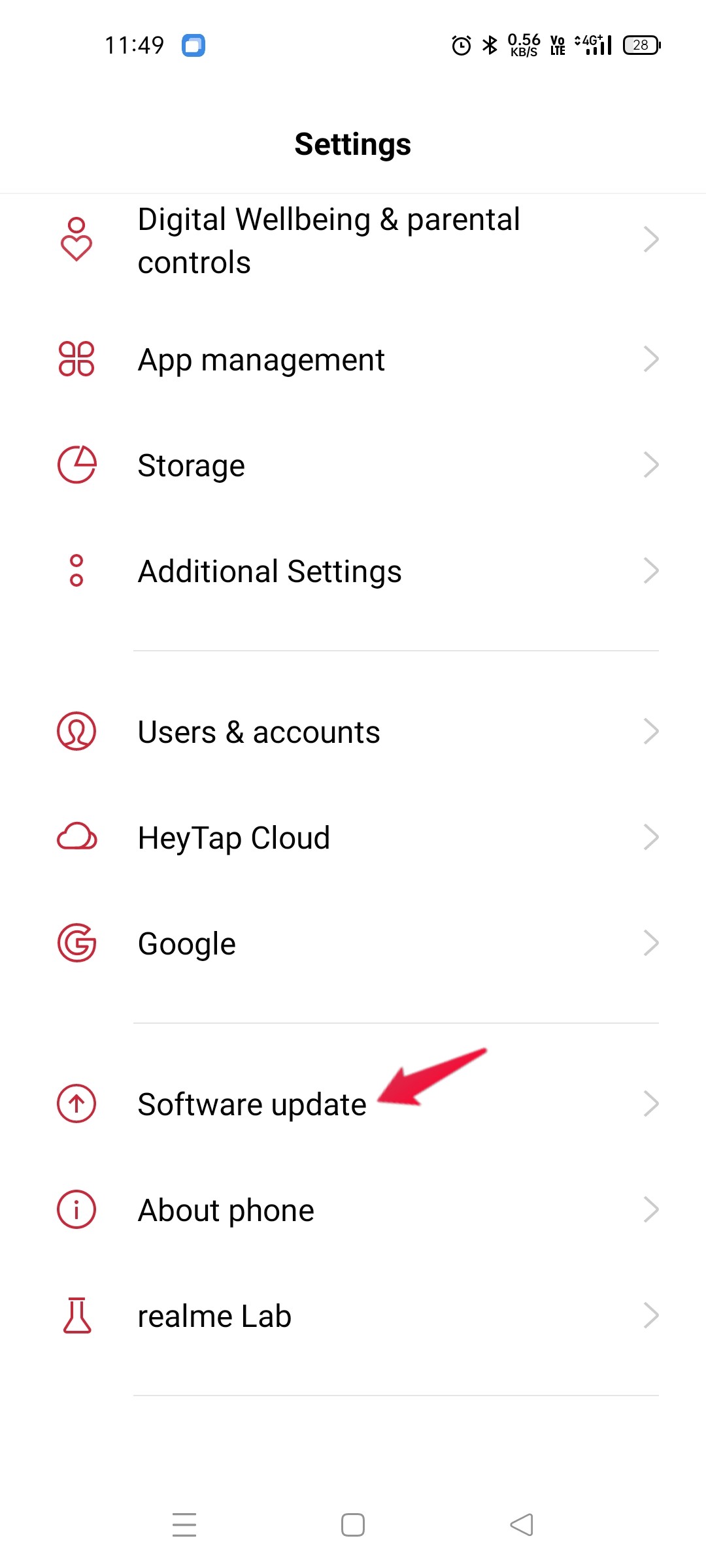Expand the Software update chevron

click(x=652, y=1104)
